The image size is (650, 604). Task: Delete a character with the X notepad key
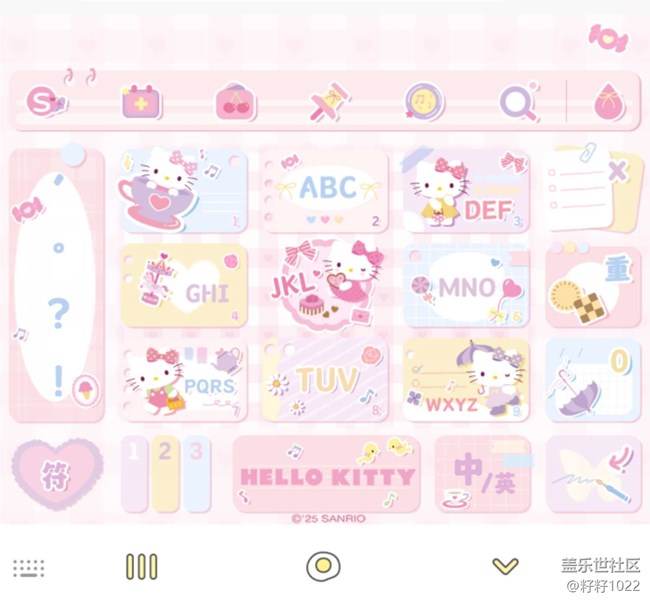tap(593, 188)
